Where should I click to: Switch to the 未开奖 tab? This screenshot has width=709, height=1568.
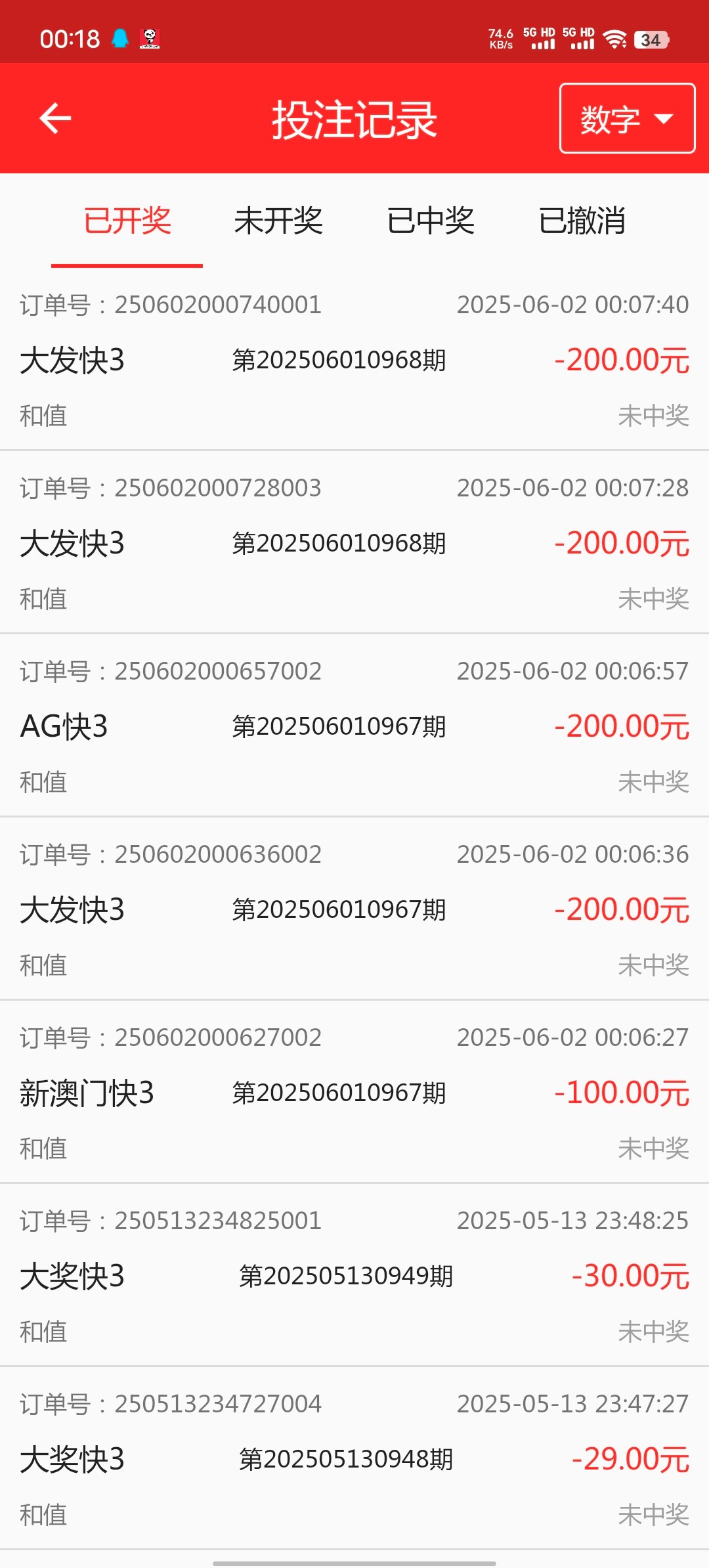coord(278,221)
